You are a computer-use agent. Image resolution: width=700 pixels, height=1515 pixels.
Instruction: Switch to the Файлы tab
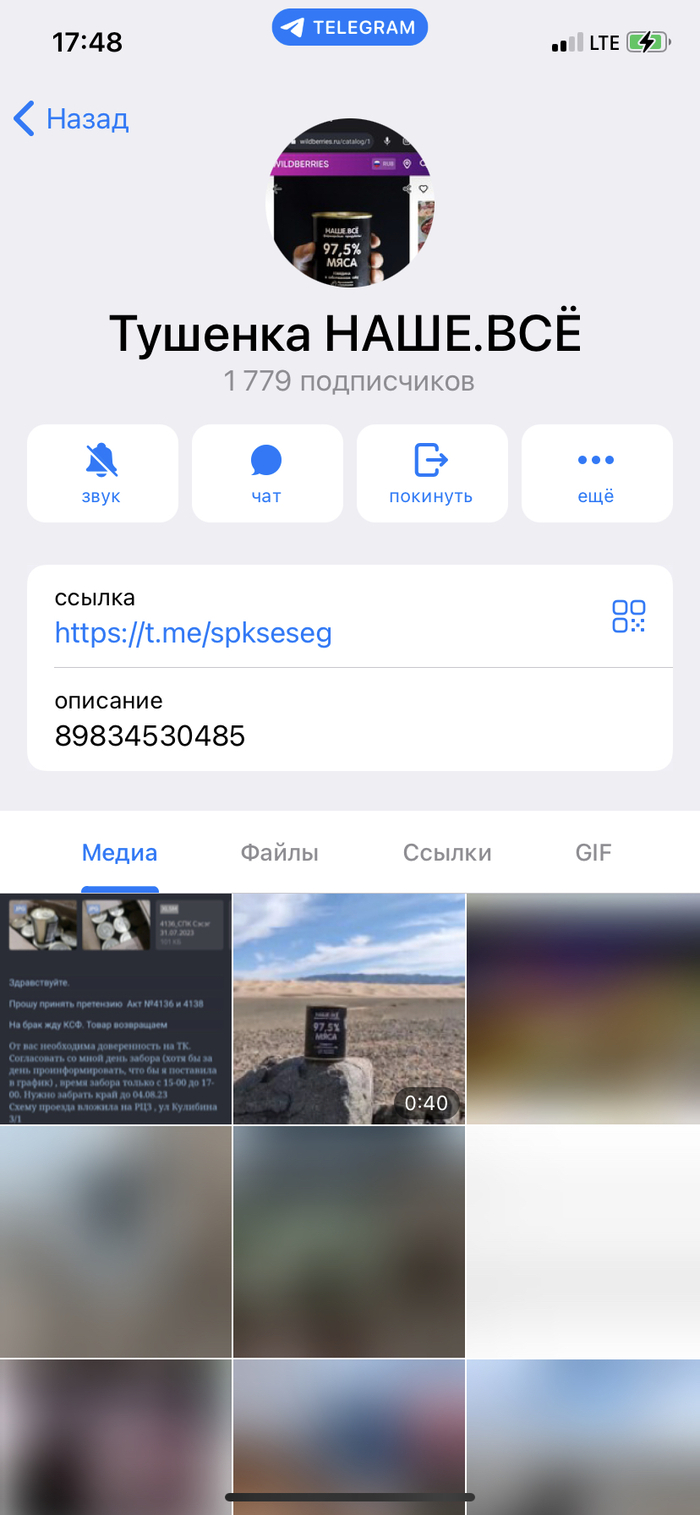click(279, 853)
